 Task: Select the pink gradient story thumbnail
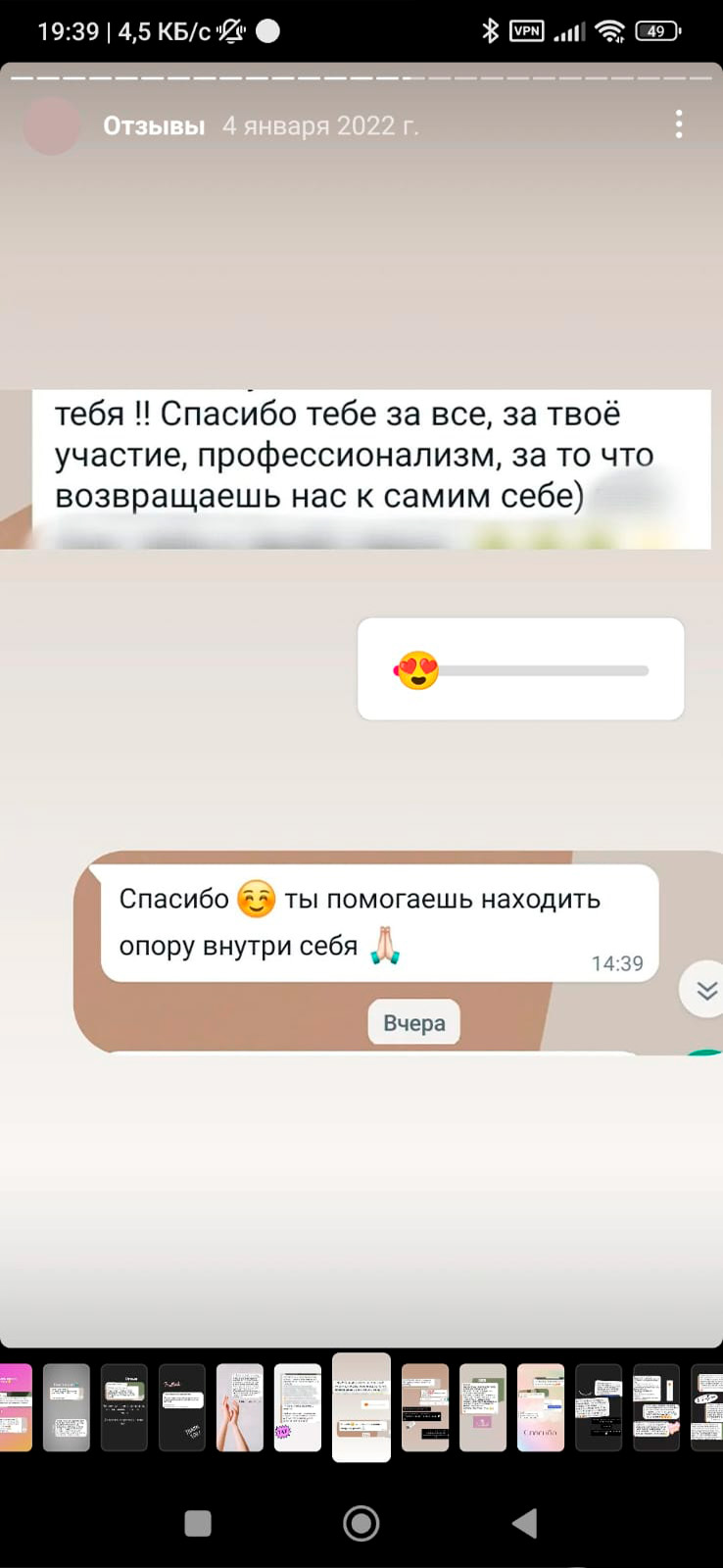point(16,1407)
